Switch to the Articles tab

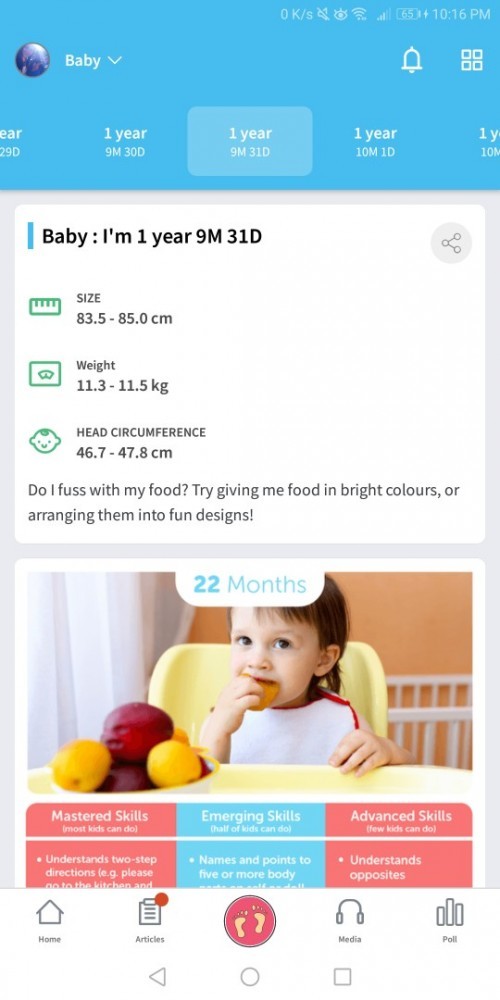pos(150,921)
